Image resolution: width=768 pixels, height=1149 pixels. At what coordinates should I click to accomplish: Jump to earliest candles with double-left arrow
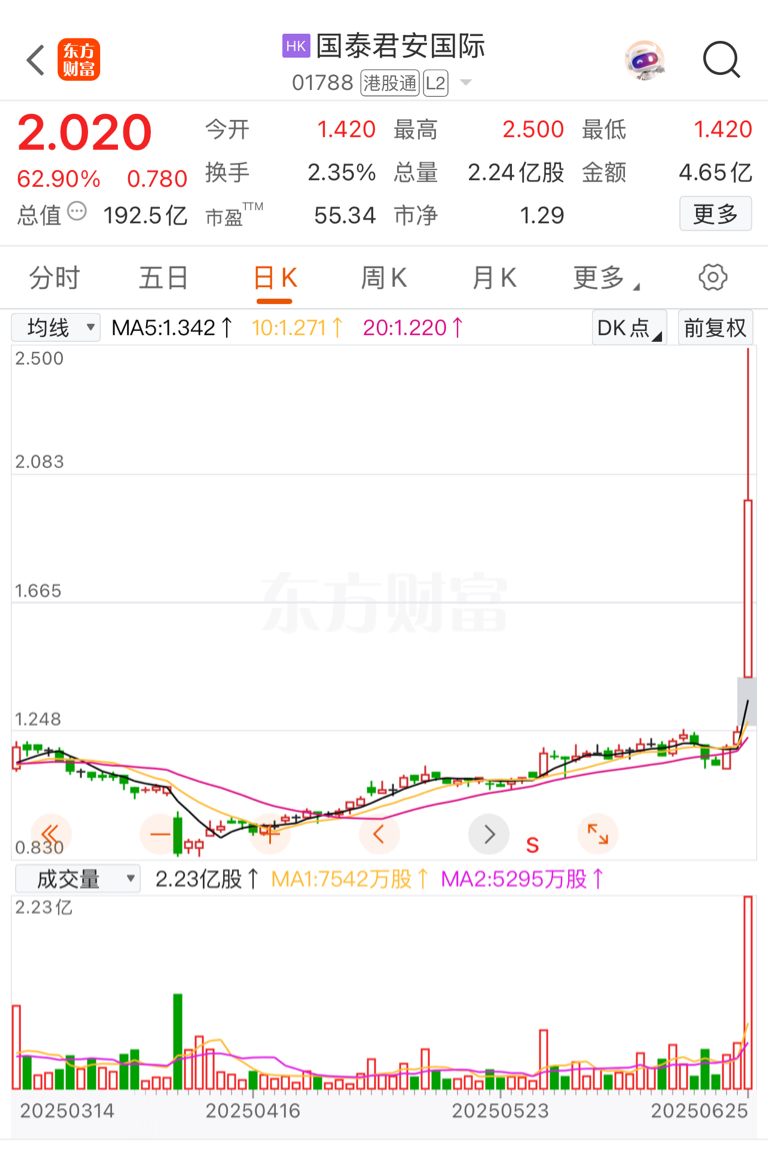[x=50, y=834]
